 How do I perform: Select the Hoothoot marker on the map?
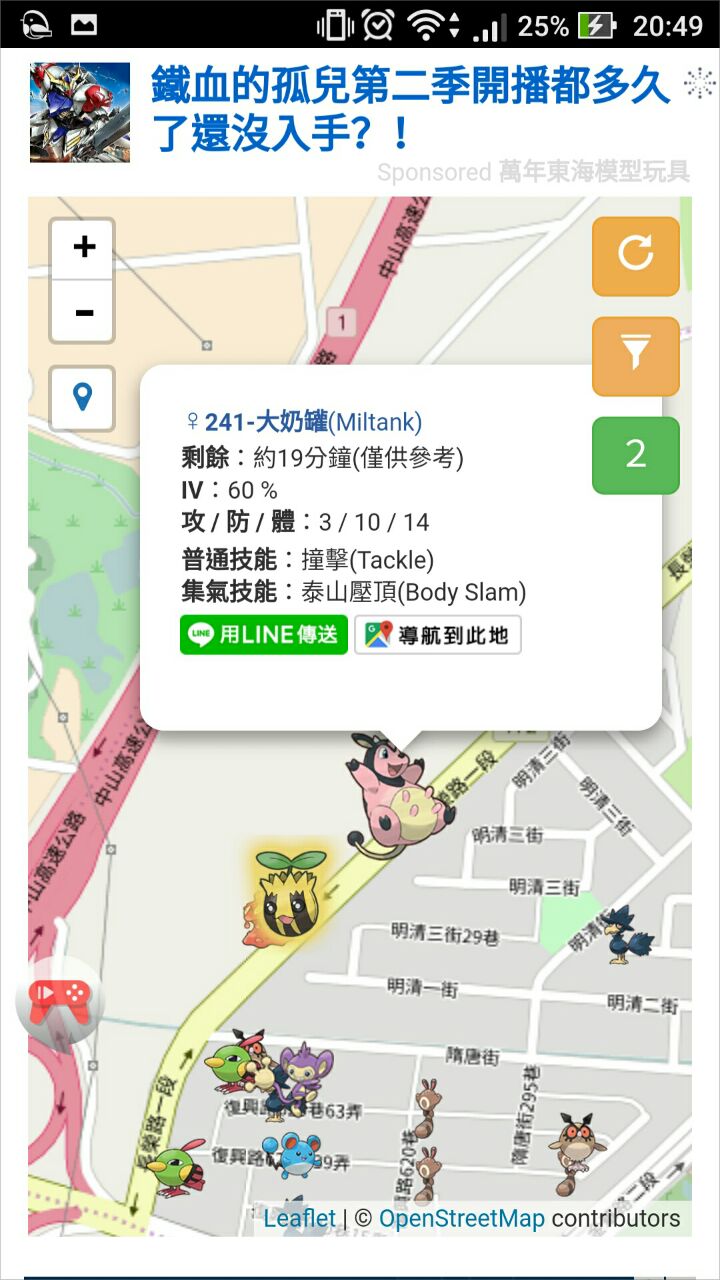[575, 1142]
